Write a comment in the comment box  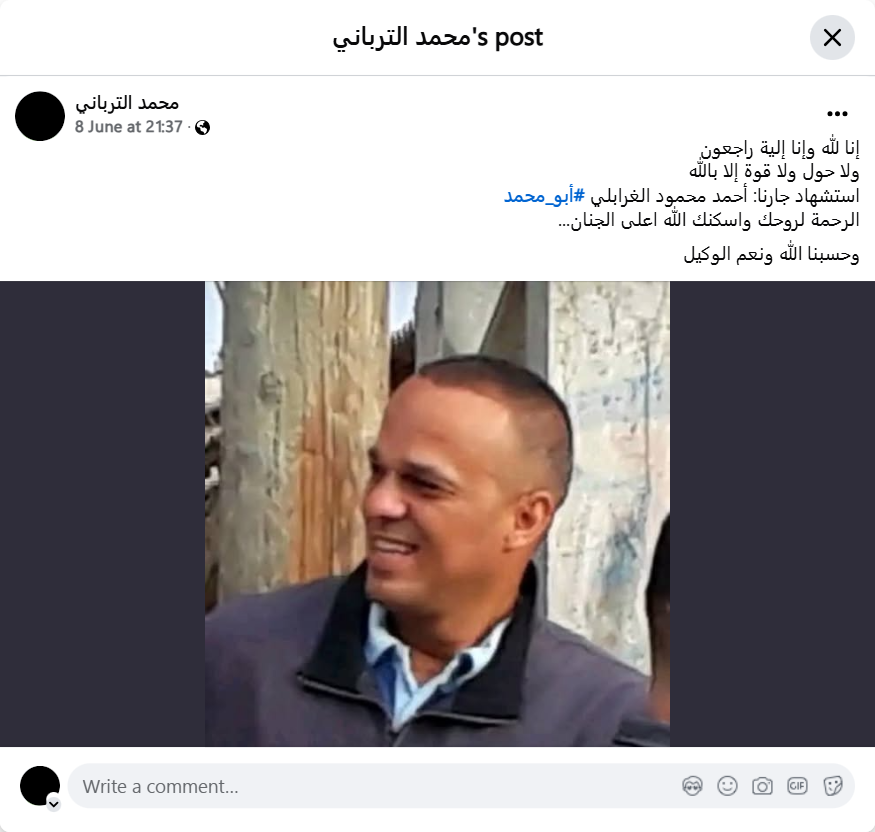pyautogui.click(x=370, y=786)
